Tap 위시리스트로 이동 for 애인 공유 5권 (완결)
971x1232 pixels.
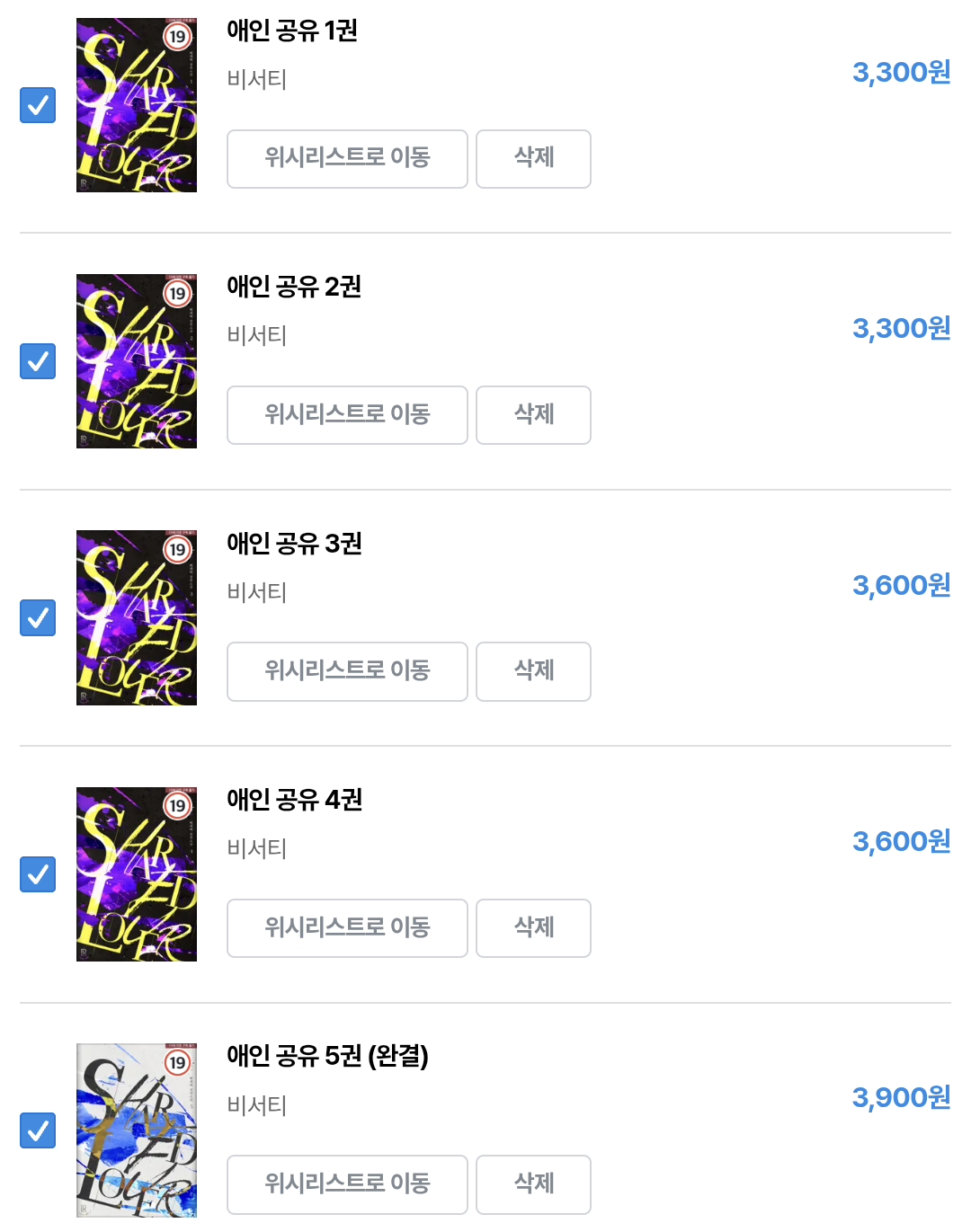(347, 1184)
